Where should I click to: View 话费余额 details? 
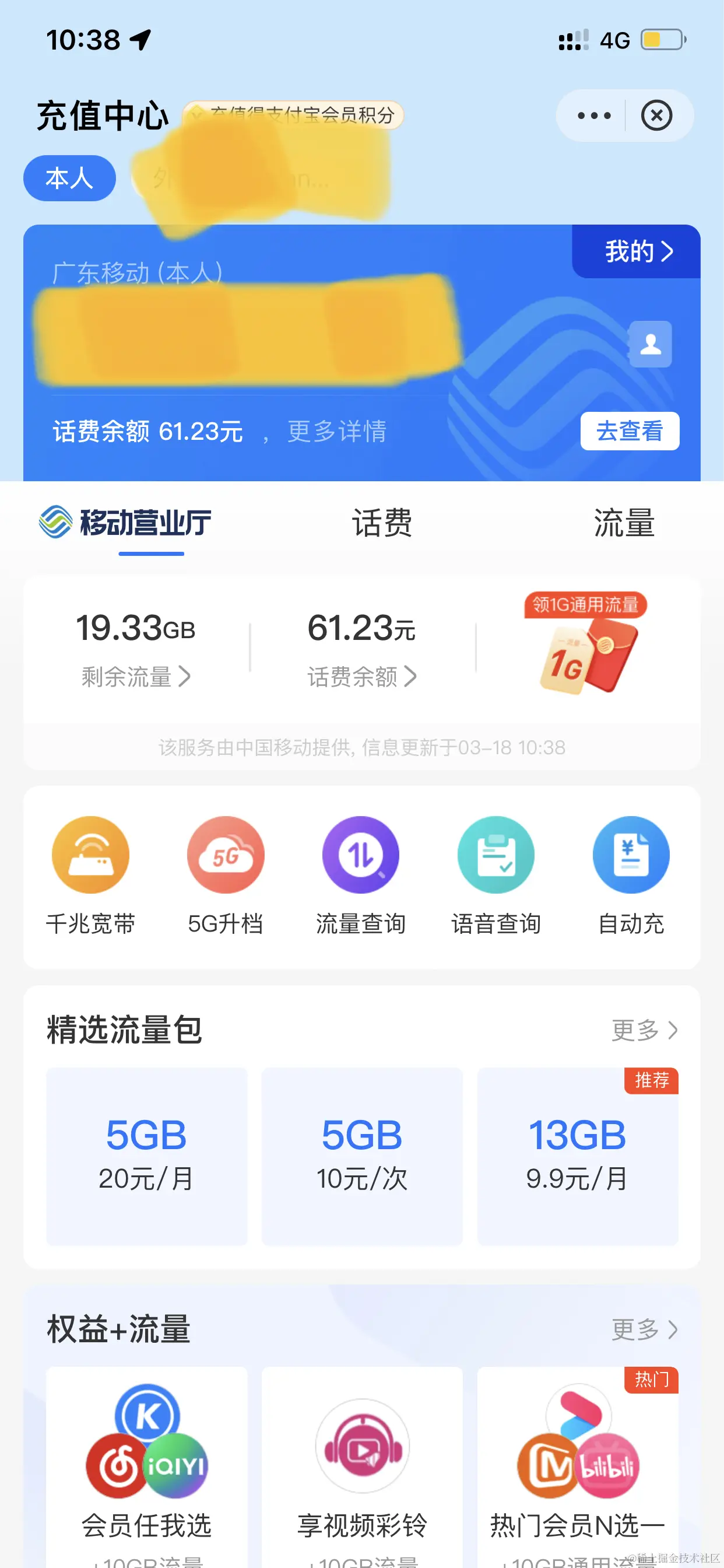[x=361, y=675]
